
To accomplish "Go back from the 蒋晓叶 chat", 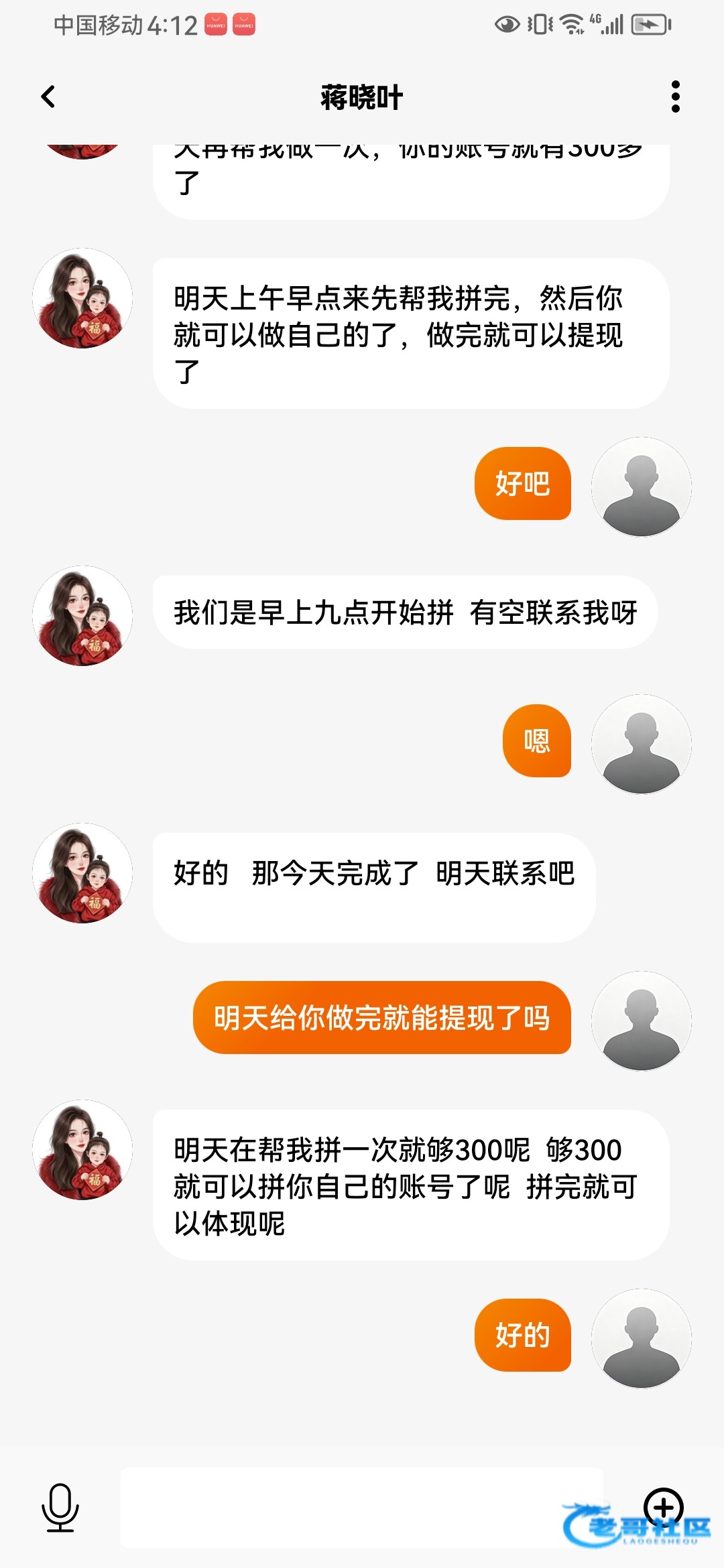I will [48, 97].
